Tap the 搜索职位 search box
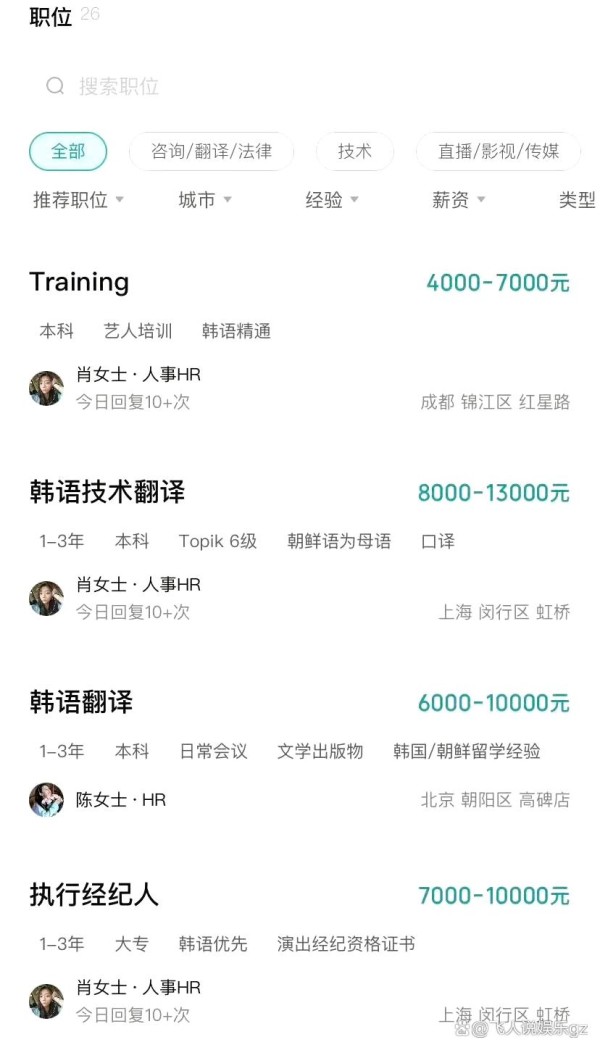Viewport: 600px width, 1050px height. (x=300, y=86)
